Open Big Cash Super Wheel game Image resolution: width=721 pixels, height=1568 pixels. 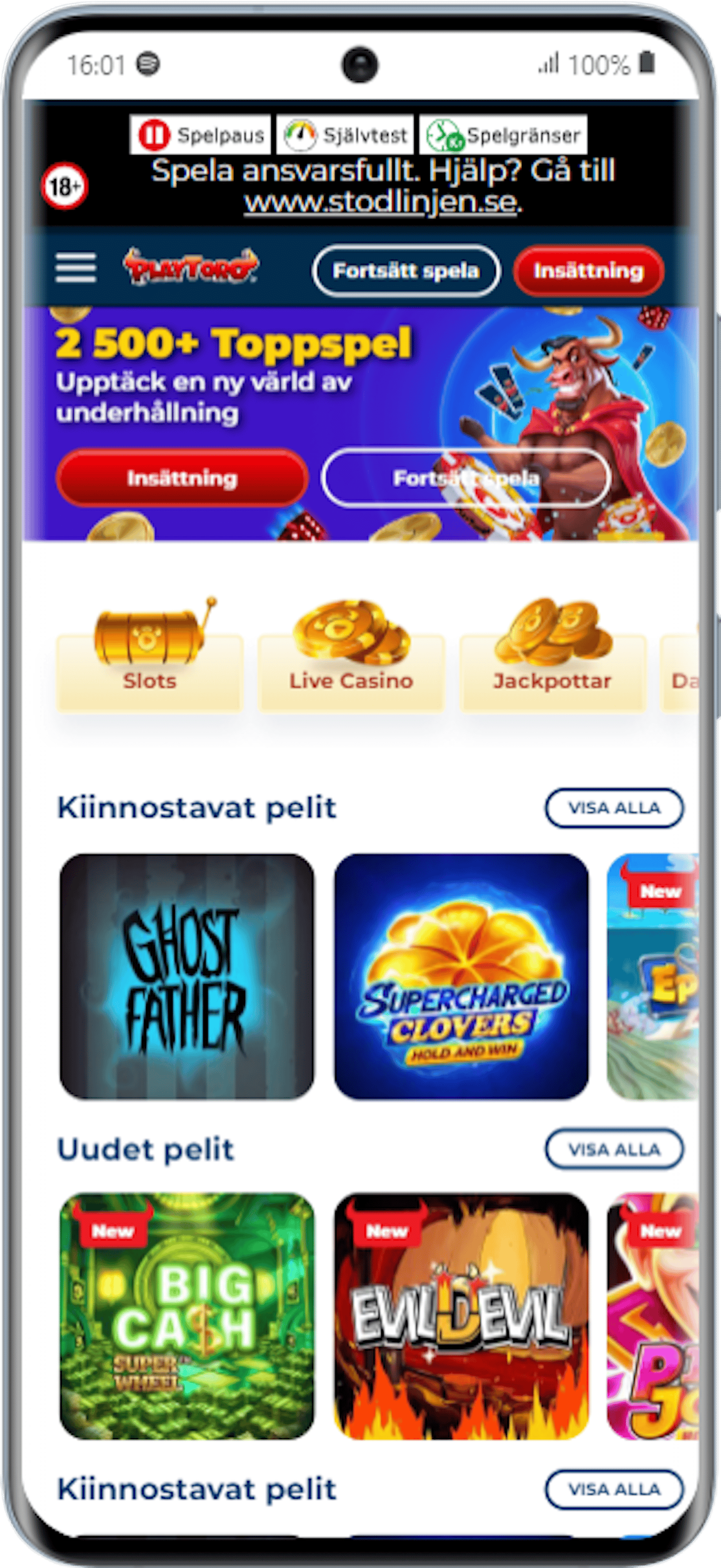pyautogui.click(x=187, y=1316)
